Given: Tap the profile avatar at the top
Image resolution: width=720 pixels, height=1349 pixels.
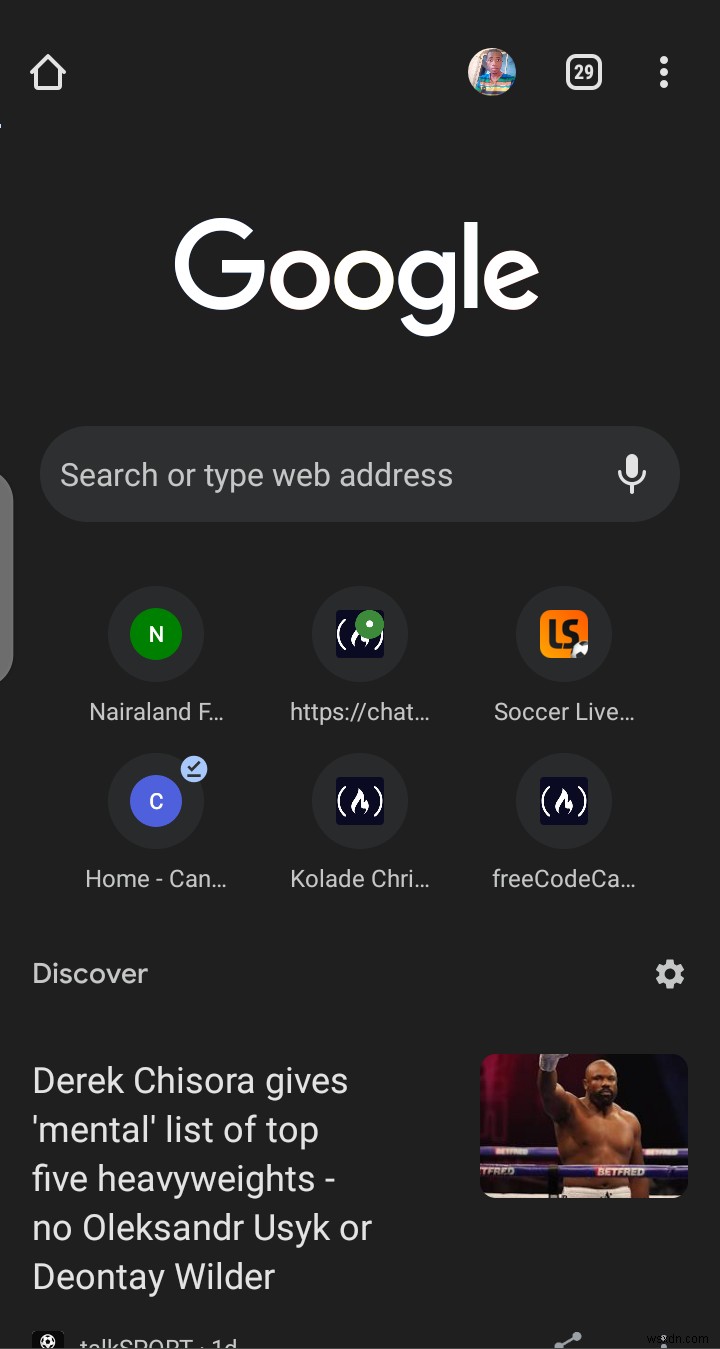Looking at the screenshot, I should (492, 71).
